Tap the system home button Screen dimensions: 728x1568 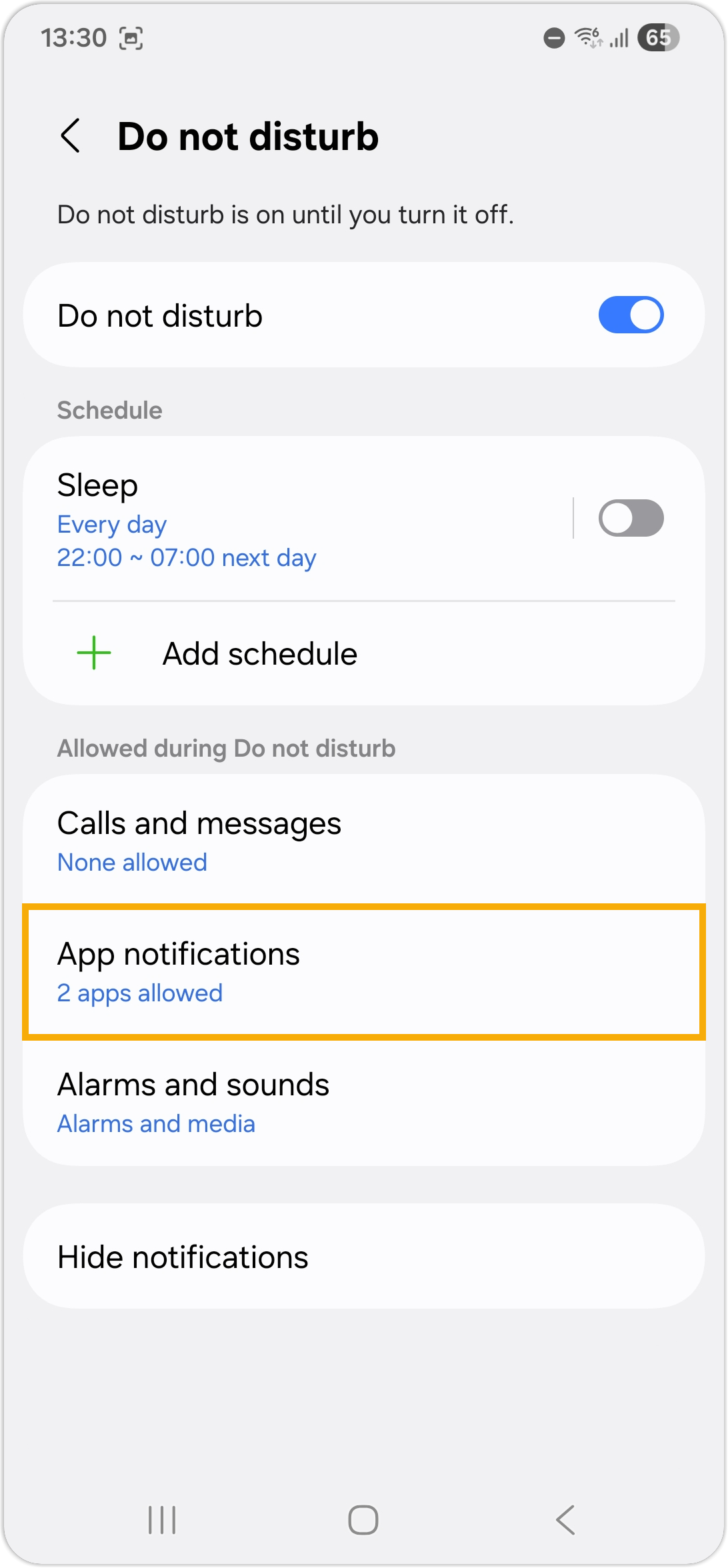coord(363,1520)
